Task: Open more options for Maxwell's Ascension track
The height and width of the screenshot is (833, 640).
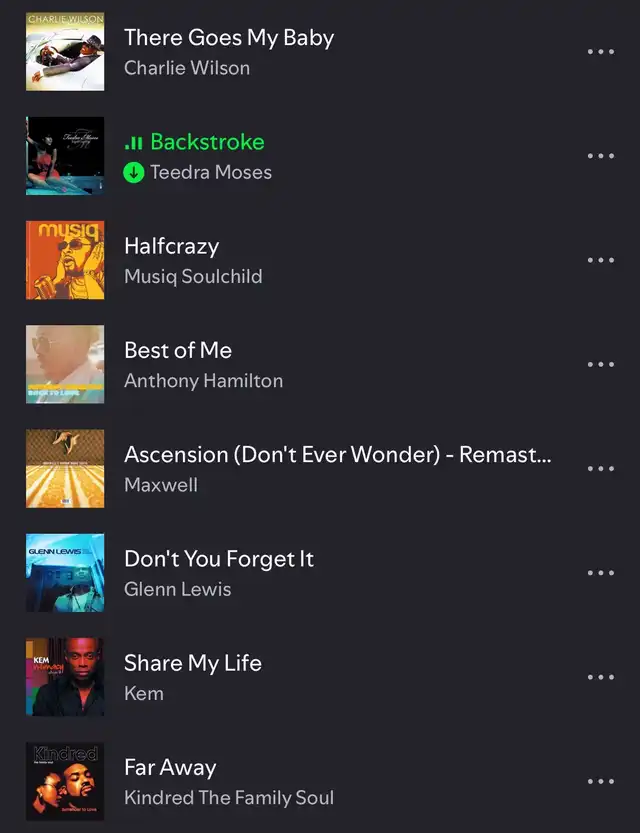Action: tap(600, 469)
